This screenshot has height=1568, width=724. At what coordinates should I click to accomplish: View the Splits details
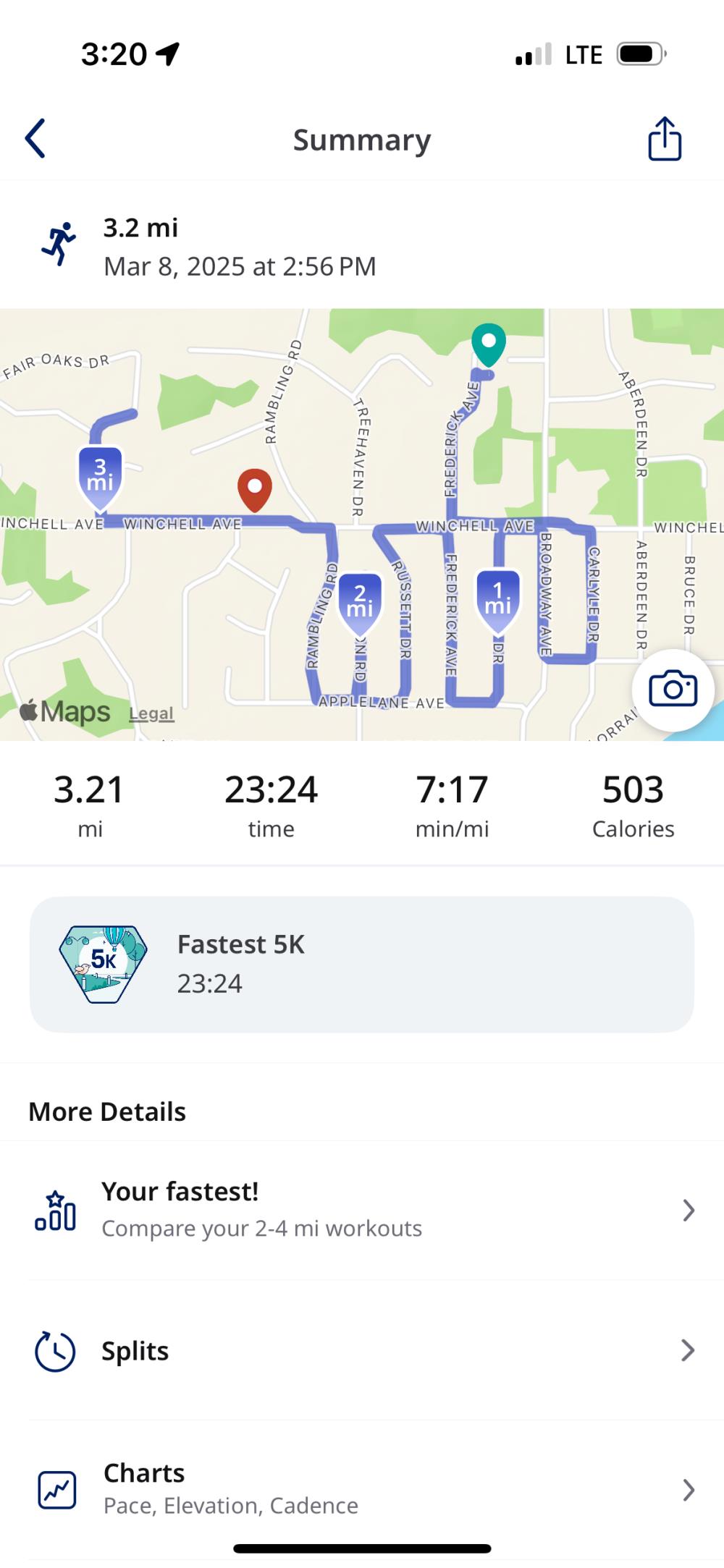pos(361,1350)
